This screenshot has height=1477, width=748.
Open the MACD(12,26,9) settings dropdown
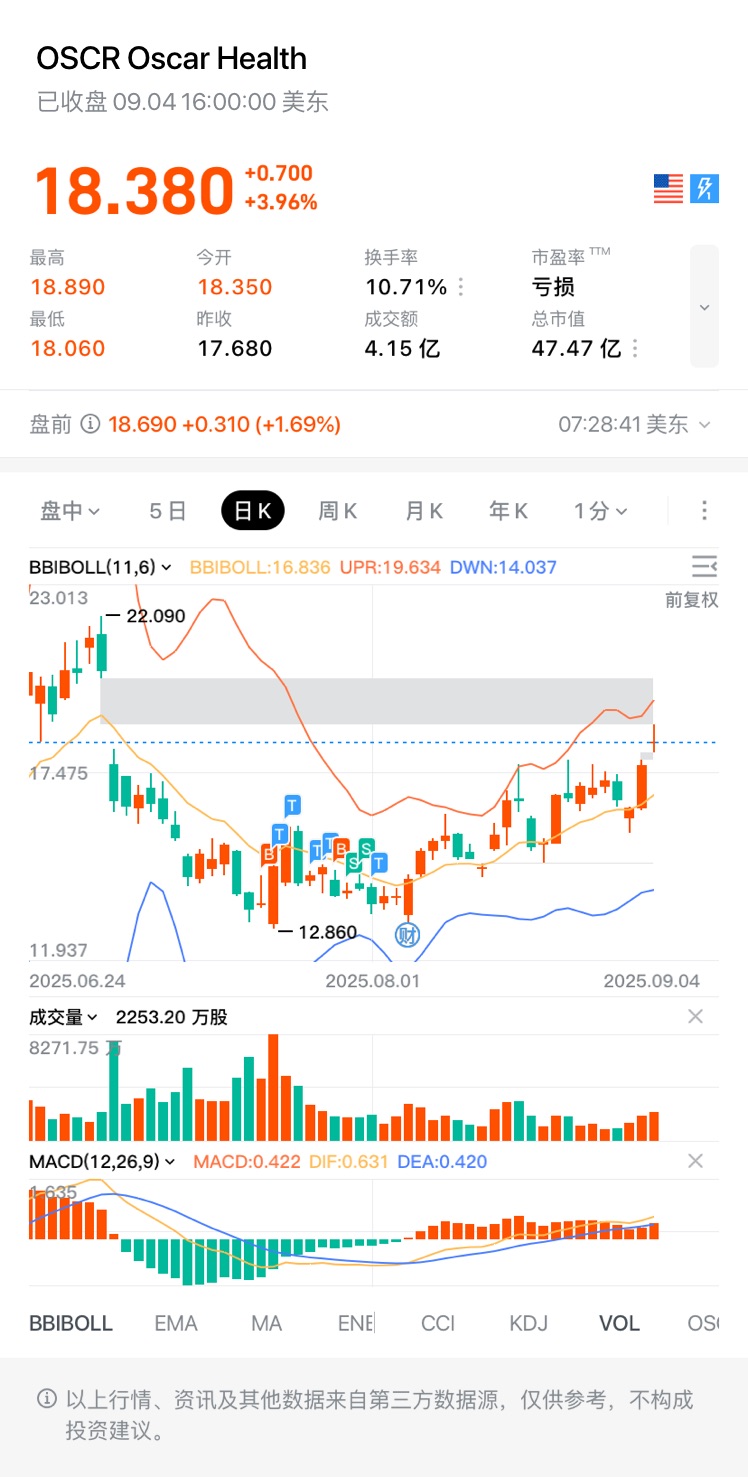(102, 1162)
